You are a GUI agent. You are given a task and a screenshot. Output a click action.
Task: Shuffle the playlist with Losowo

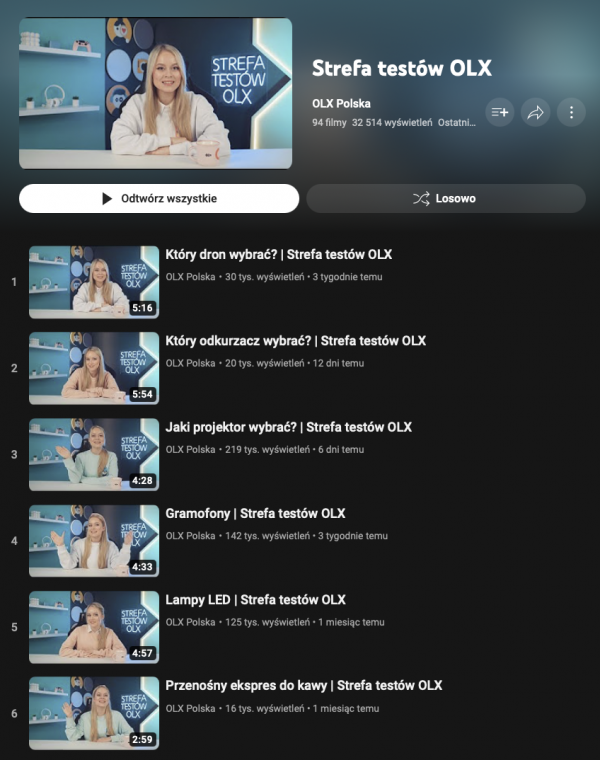(445, 198)
